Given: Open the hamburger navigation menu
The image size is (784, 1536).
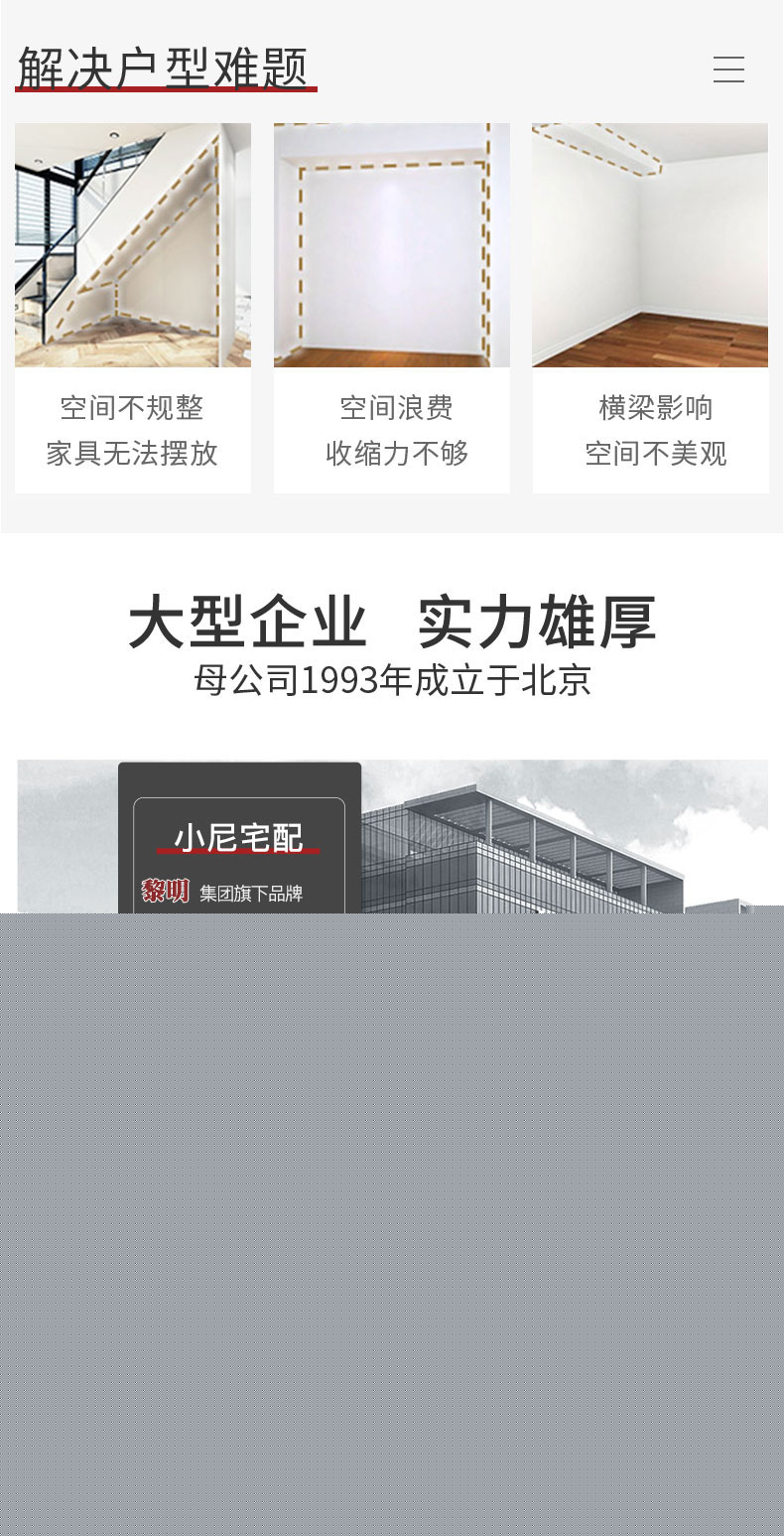Looking at the screenshot, I should coord(728,70).
